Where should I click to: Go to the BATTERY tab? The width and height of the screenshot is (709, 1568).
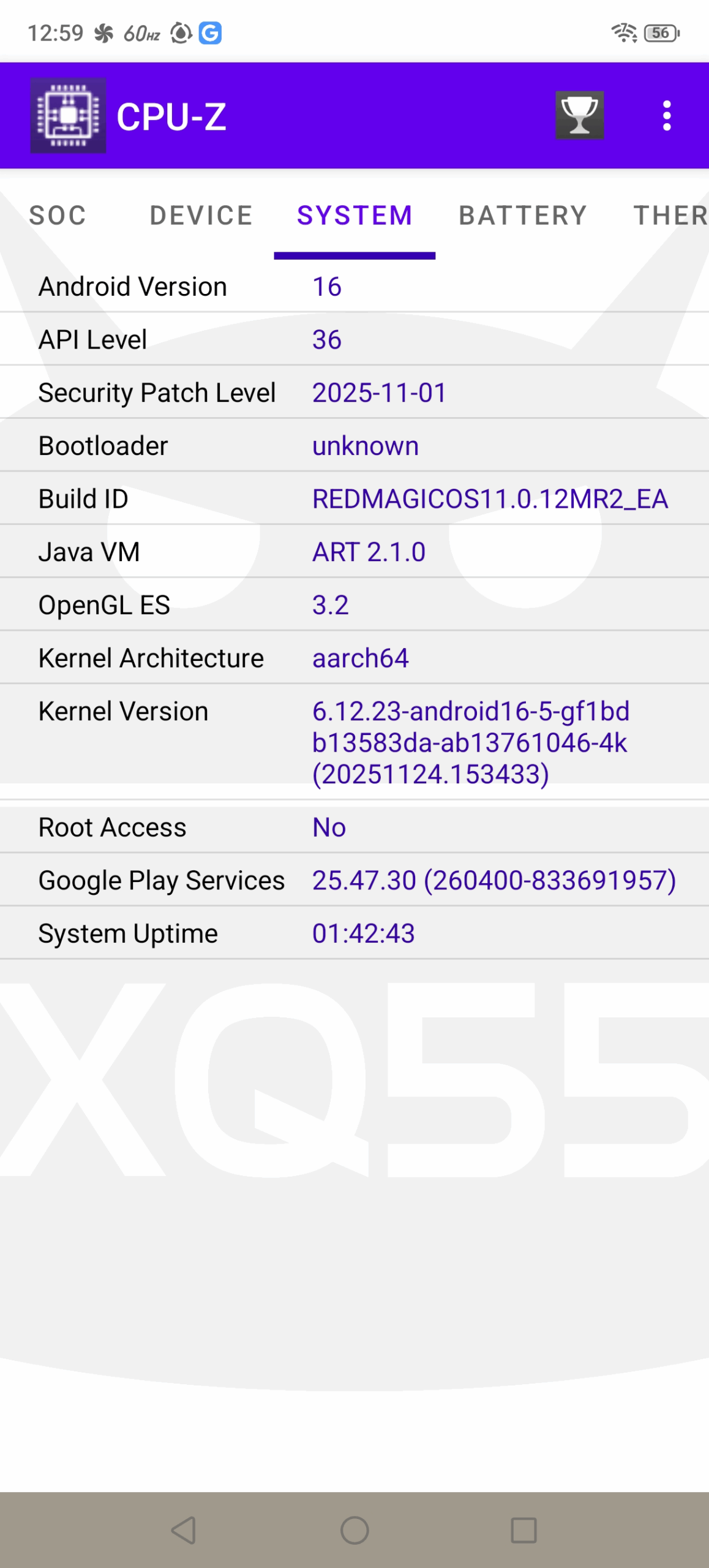tap(523, 216)
